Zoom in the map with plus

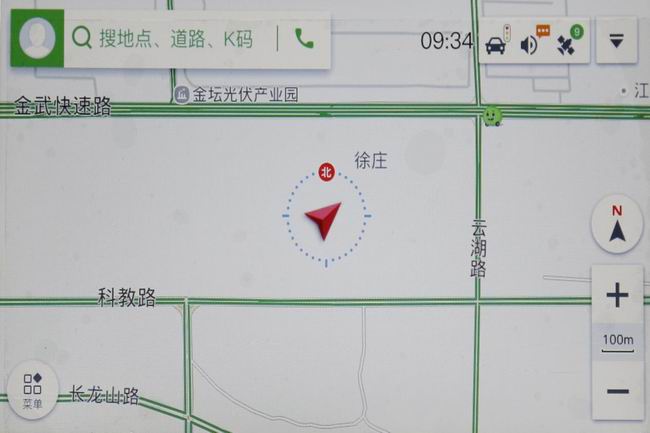pos(617,295)
